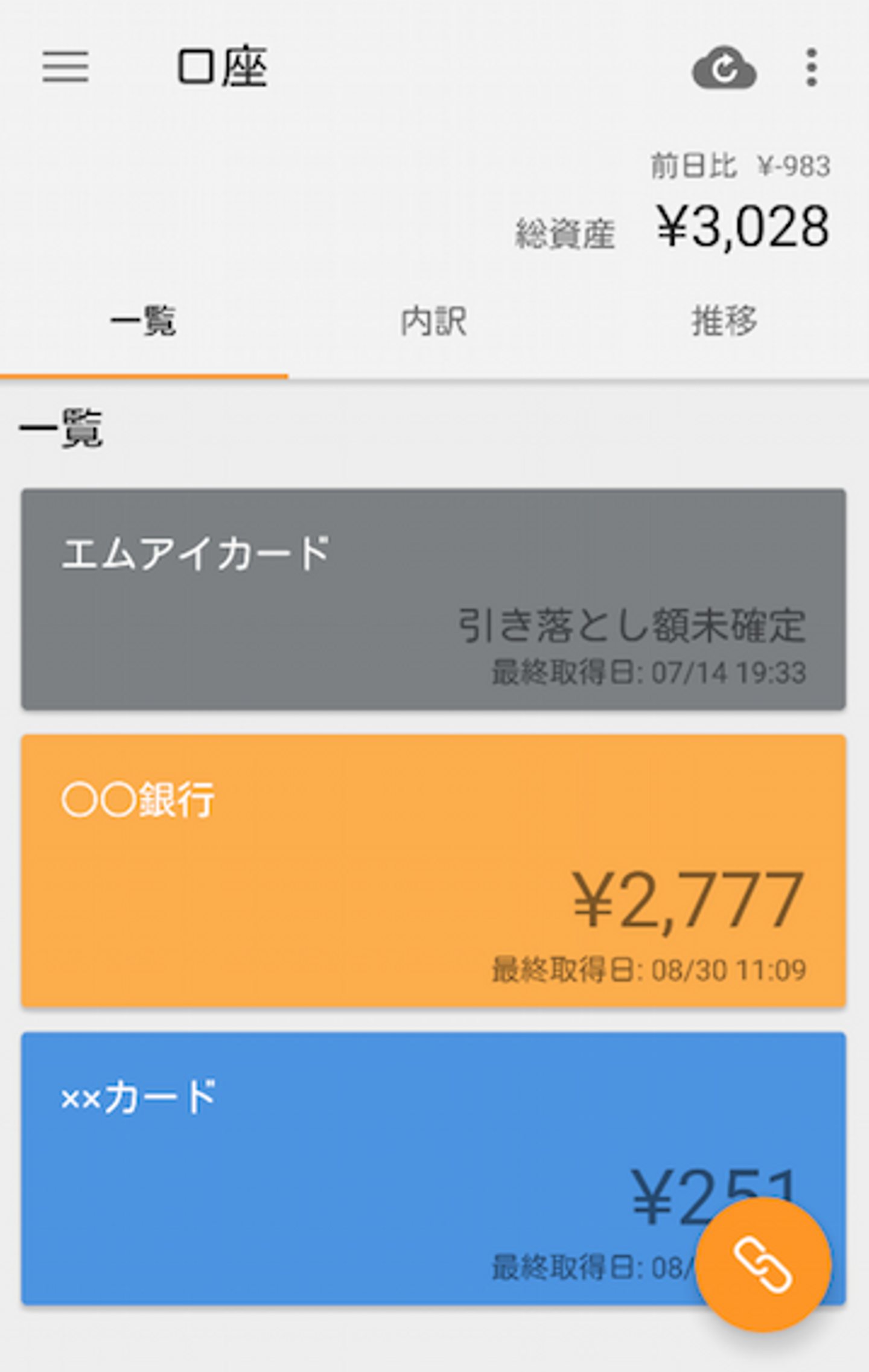The width and height of the screenshot is (869, 1372).
Task: Open the hamburger drawer menu
Action: (x=65, y=66)
